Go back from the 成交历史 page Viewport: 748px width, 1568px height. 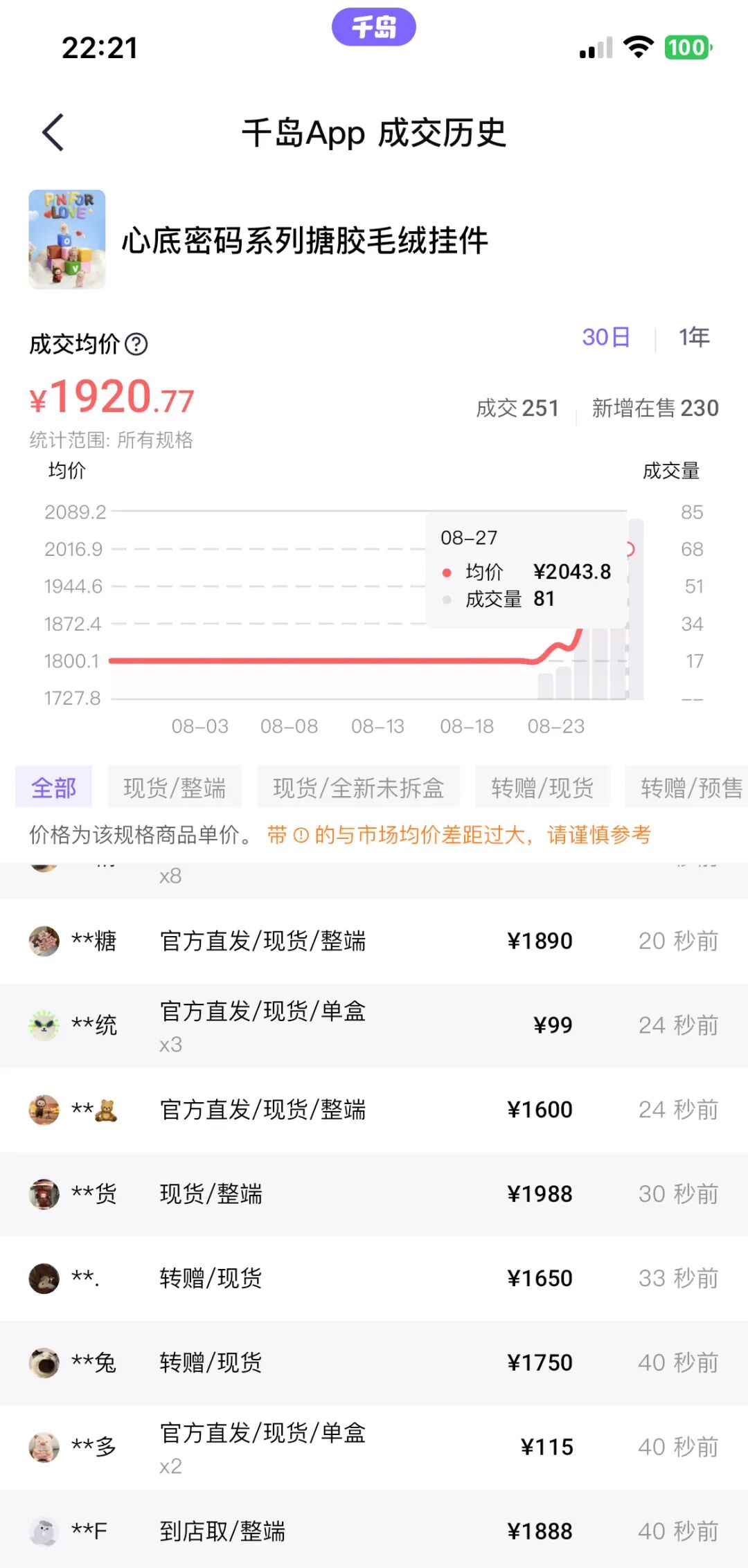pos(53,132)
